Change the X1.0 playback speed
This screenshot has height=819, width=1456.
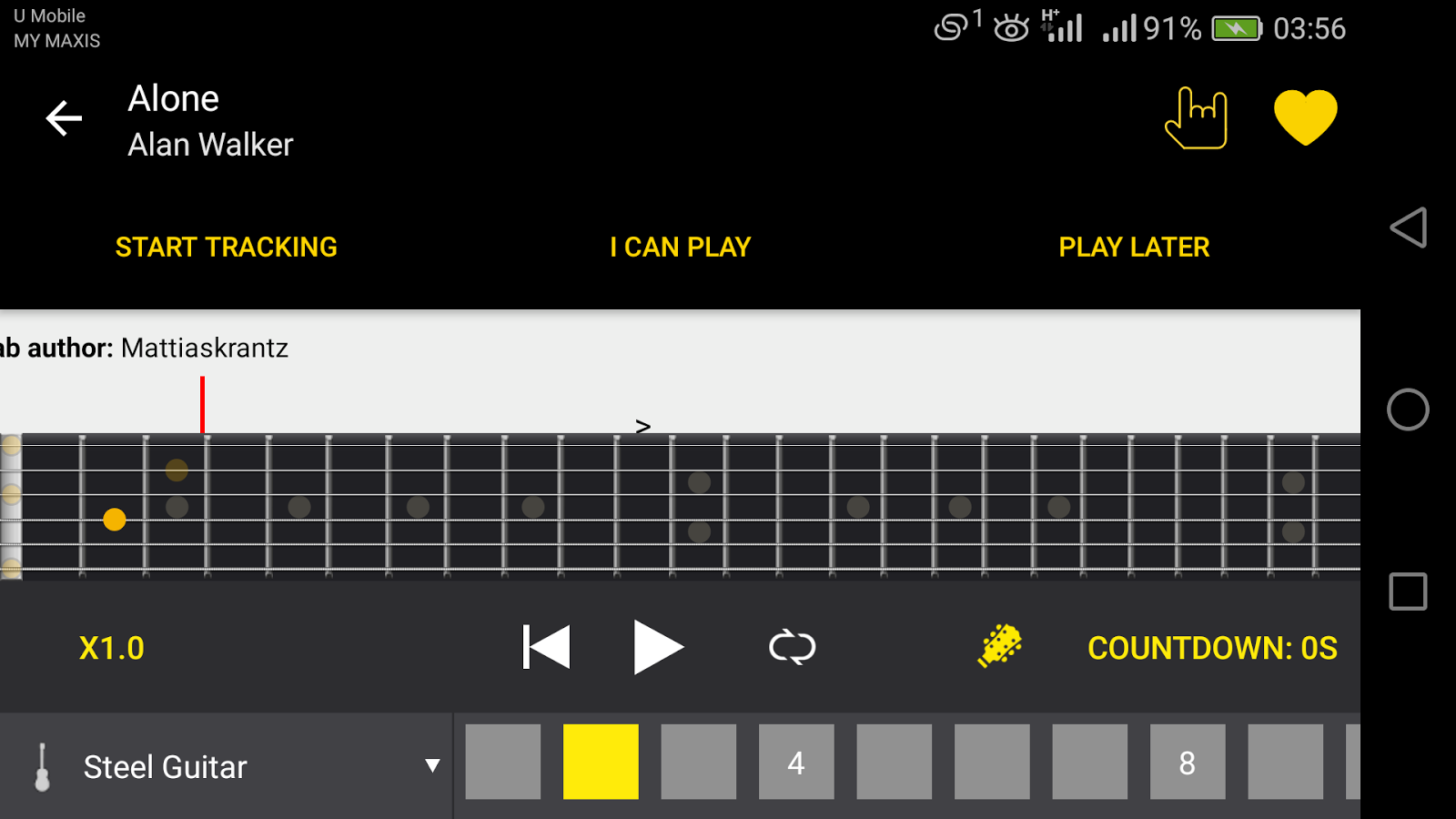[111, 648]
